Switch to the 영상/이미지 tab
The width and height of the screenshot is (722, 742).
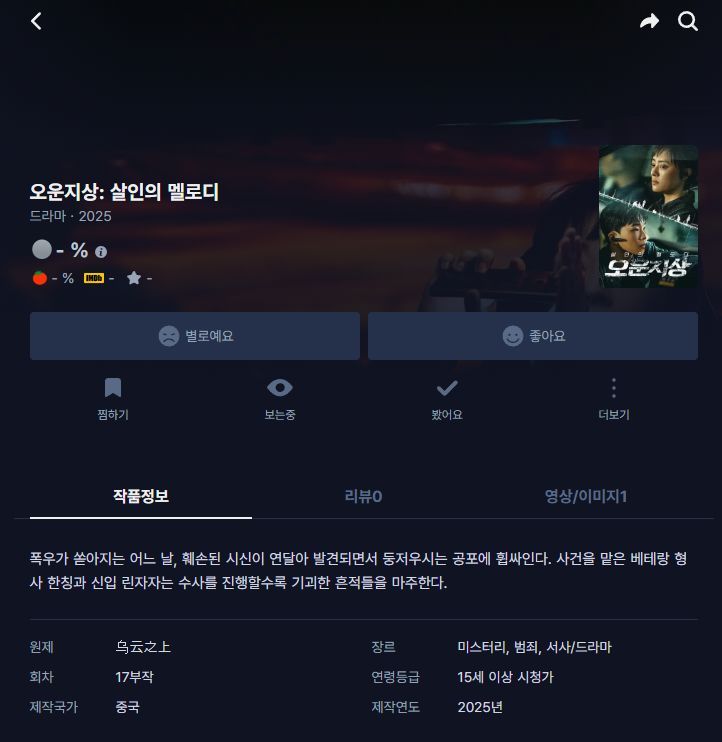click(586, 496)
